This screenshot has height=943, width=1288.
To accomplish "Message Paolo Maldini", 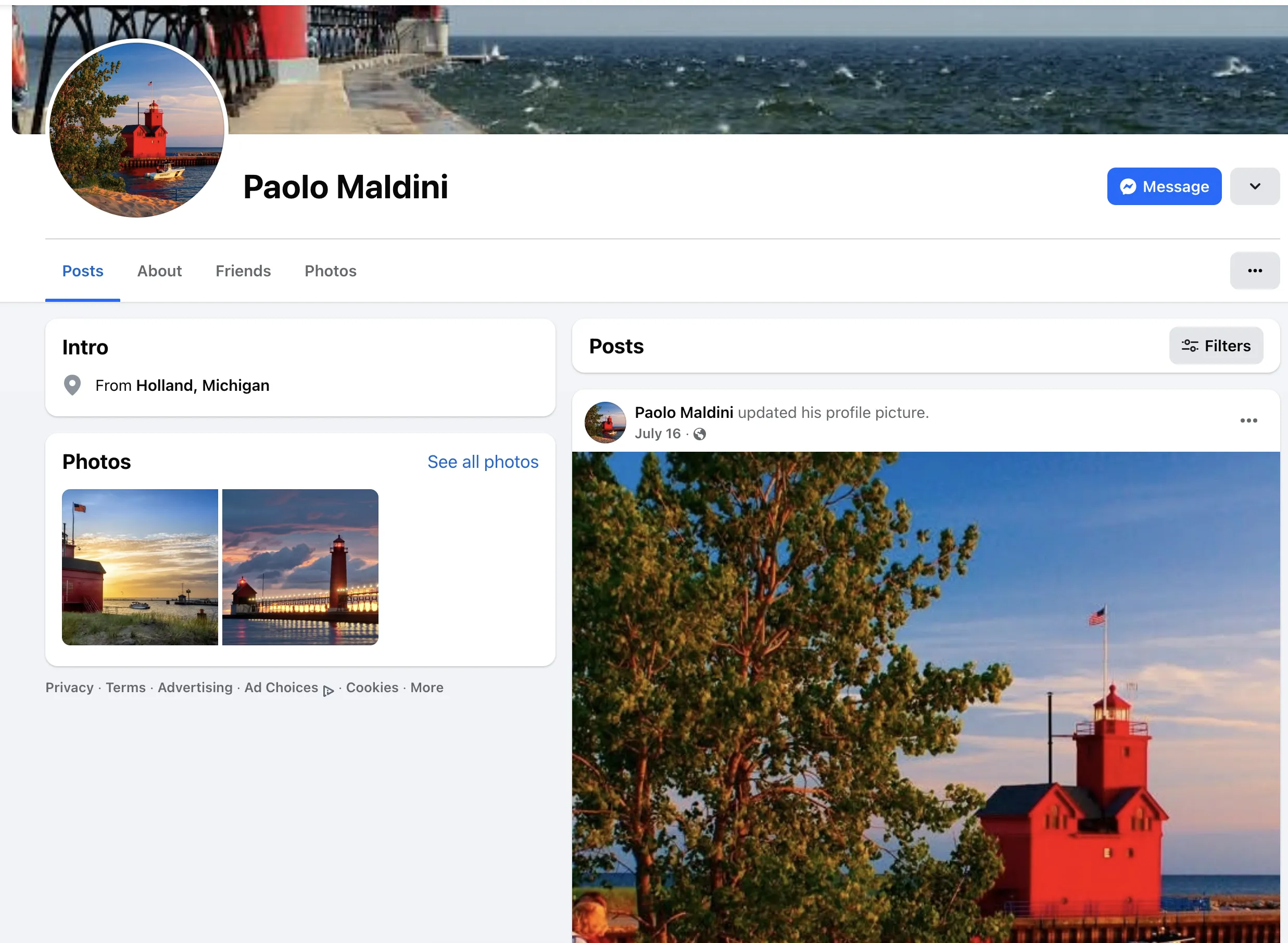I will click(1164, 187).
